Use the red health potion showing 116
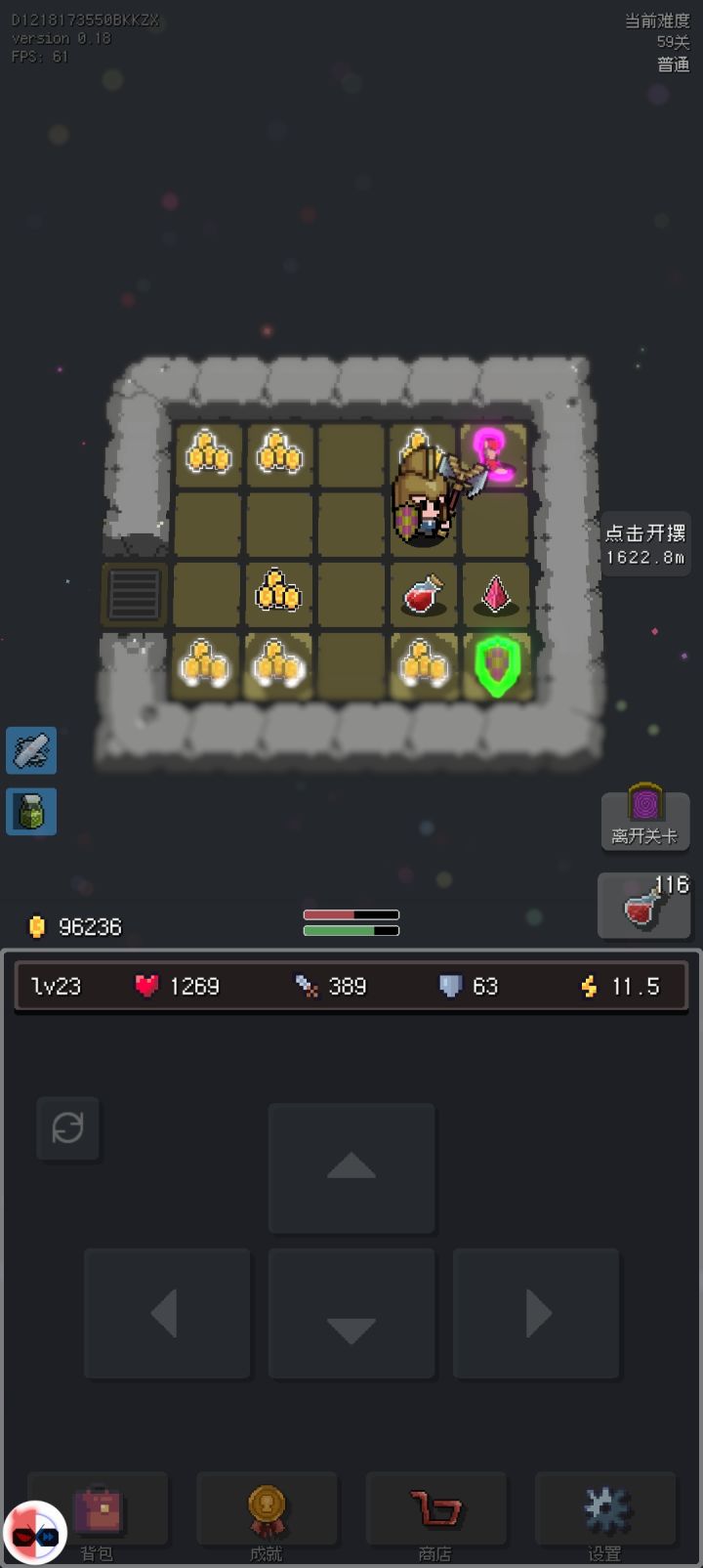Screen dimensions: 703x1568 tap(643, 907)
